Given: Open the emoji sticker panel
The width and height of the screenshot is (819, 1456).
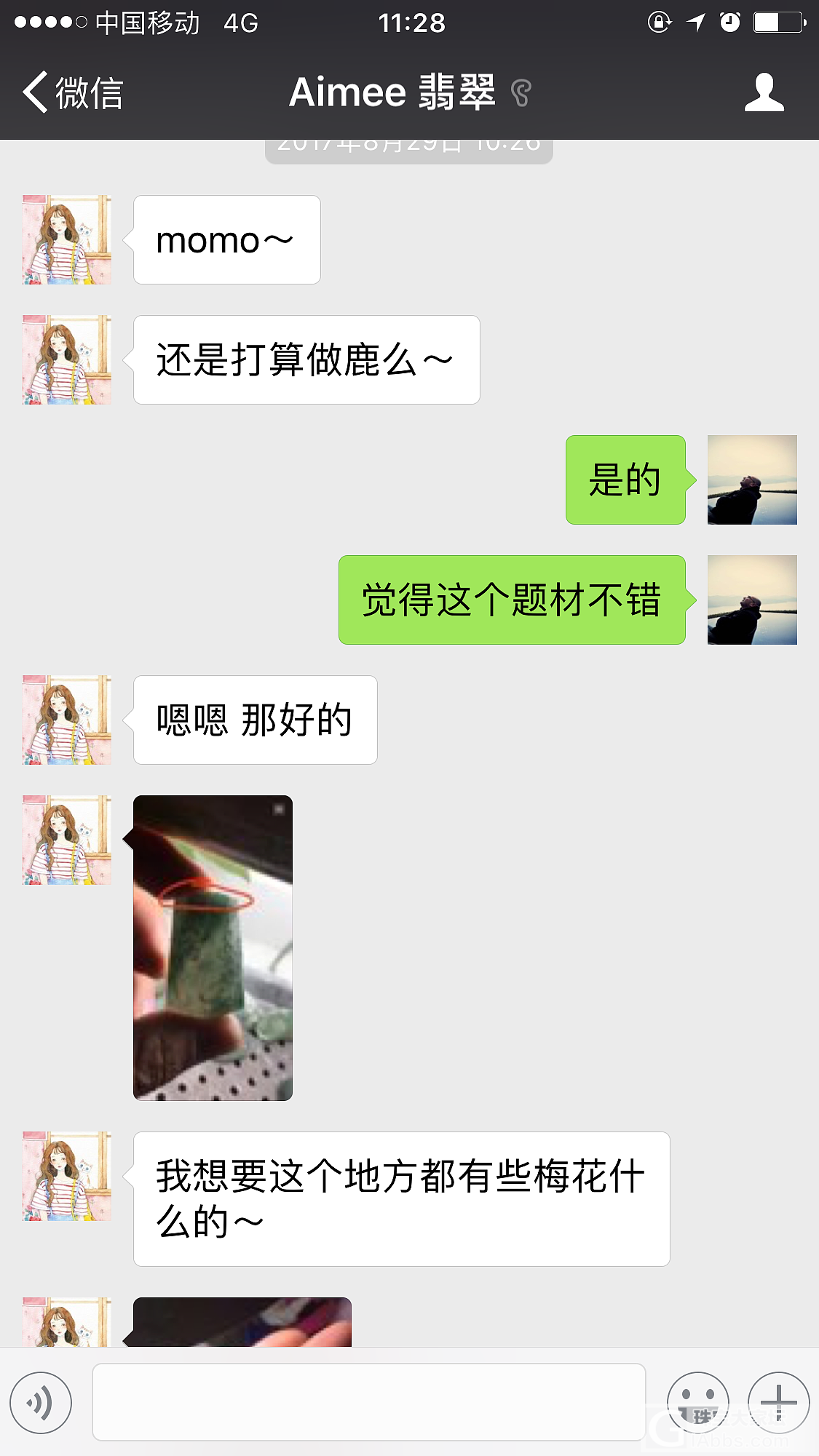Looking at the screenshot, I should pos(697,1401).
